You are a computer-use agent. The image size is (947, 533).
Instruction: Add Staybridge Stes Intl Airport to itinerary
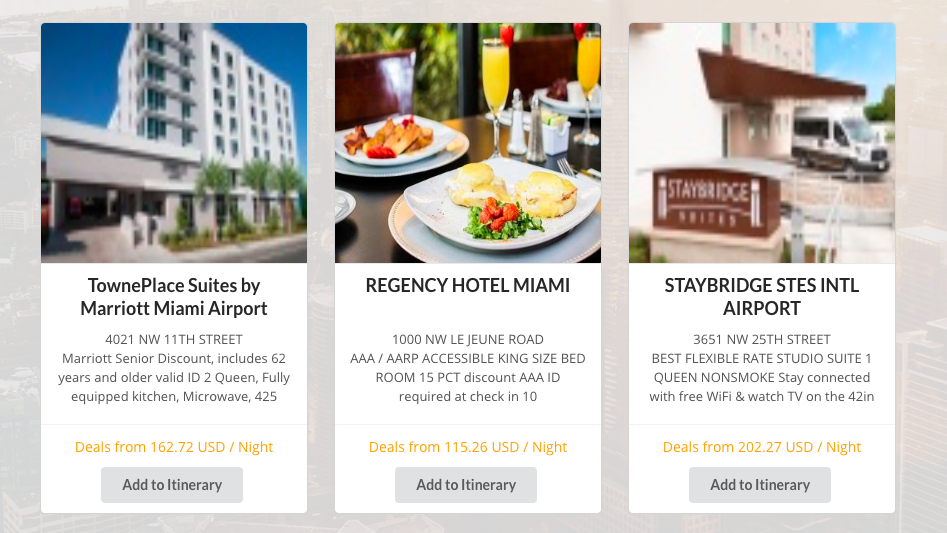[x=760, y=485]
